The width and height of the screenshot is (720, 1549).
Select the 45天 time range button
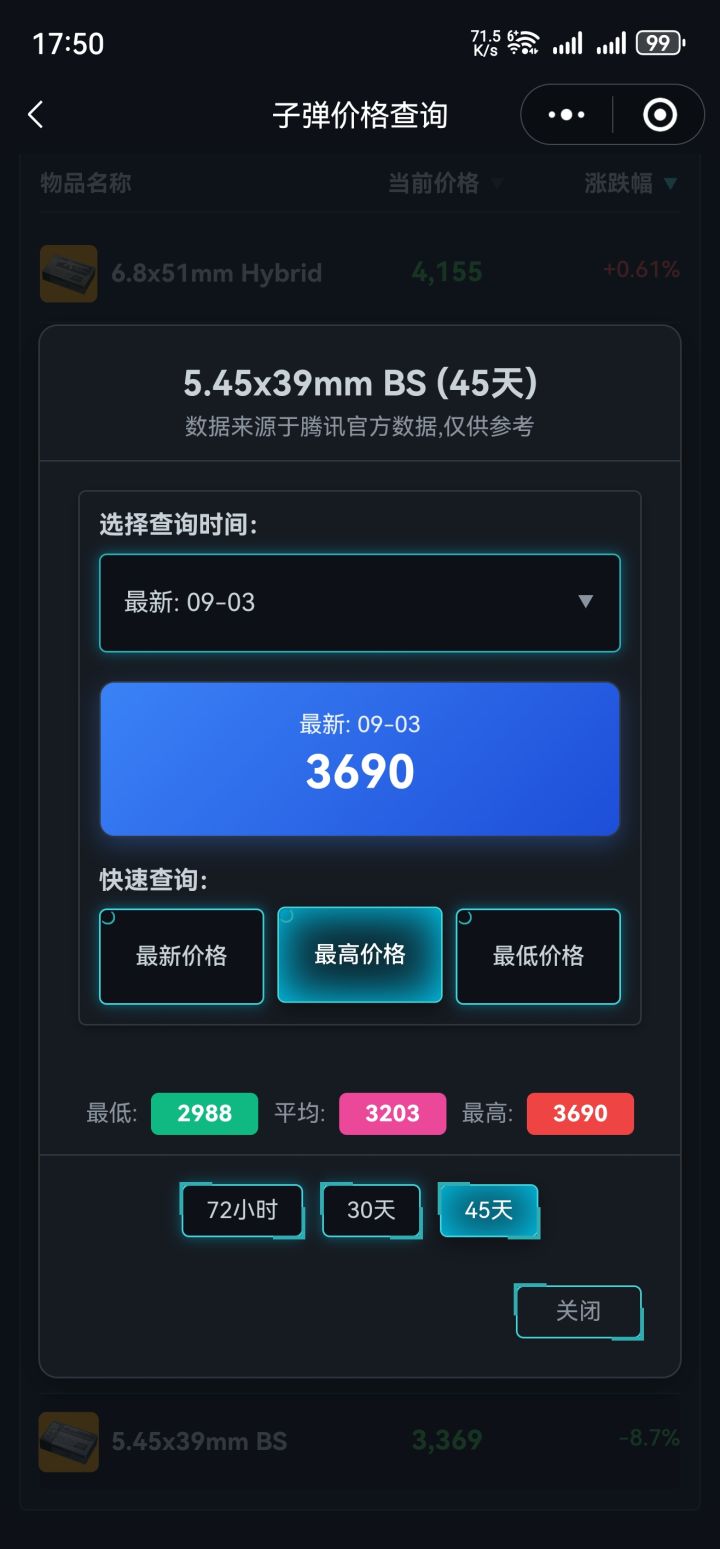(489, 1209)
